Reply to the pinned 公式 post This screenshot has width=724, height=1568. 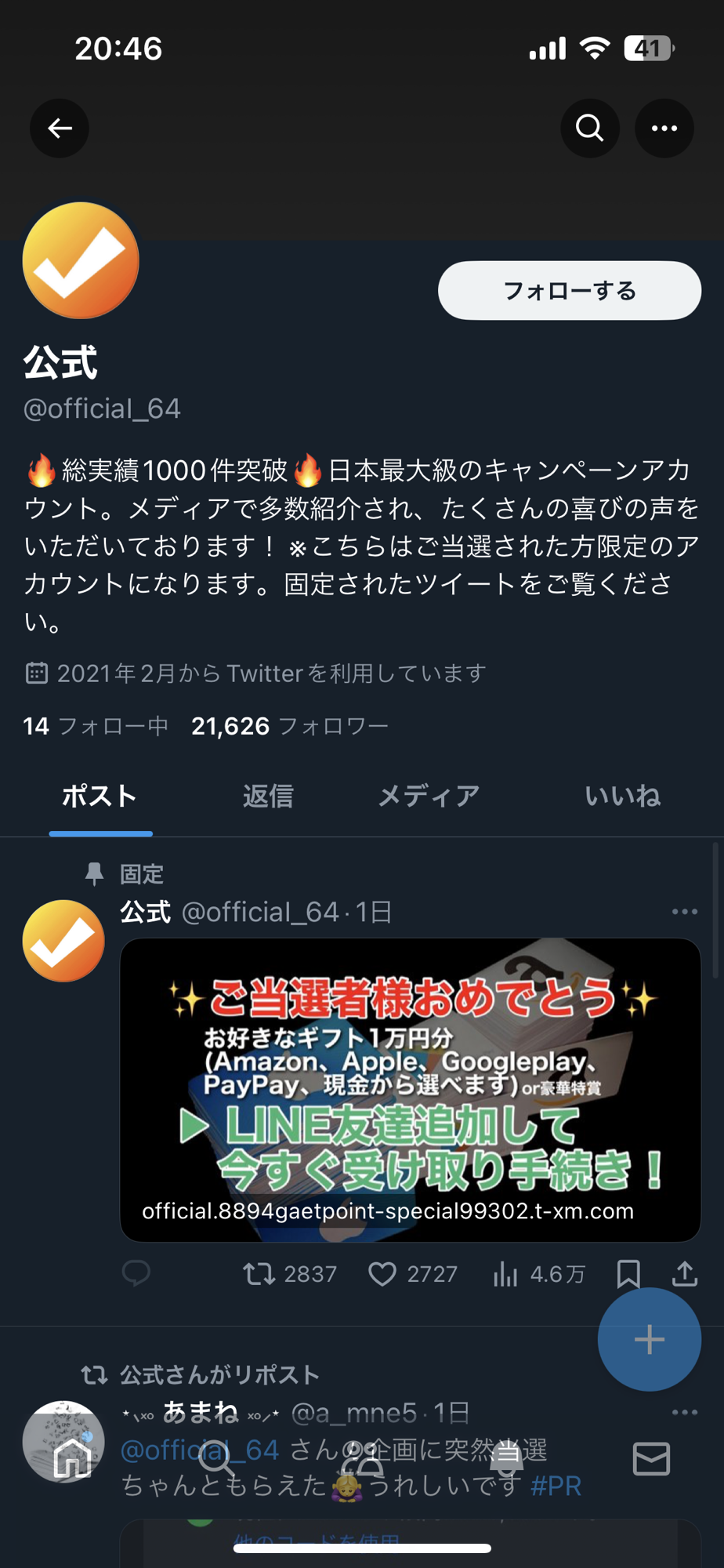pyautogui.click(x=136, y=1273)
